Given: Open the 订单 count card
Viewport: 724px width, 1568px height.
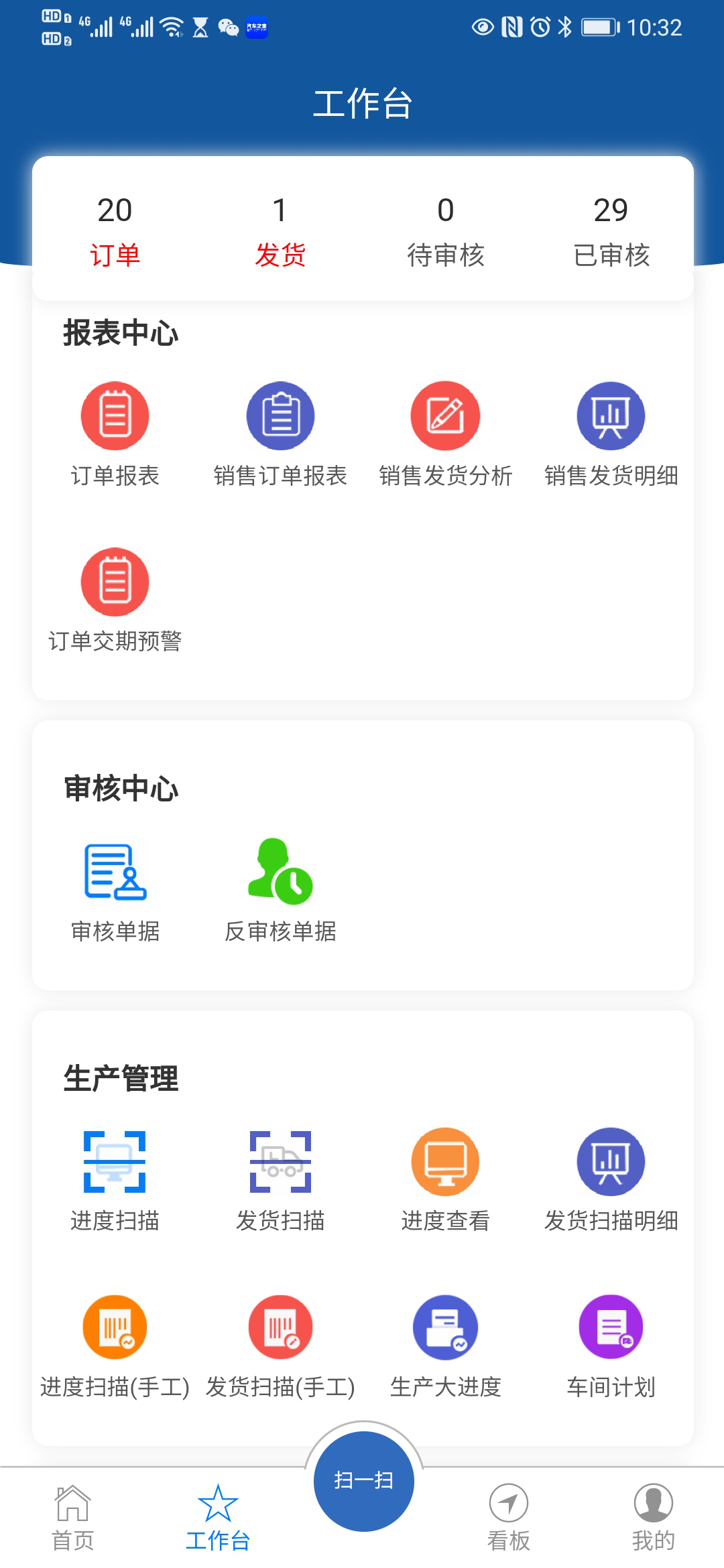Looking at the screenshot, I should coord(115,231).
